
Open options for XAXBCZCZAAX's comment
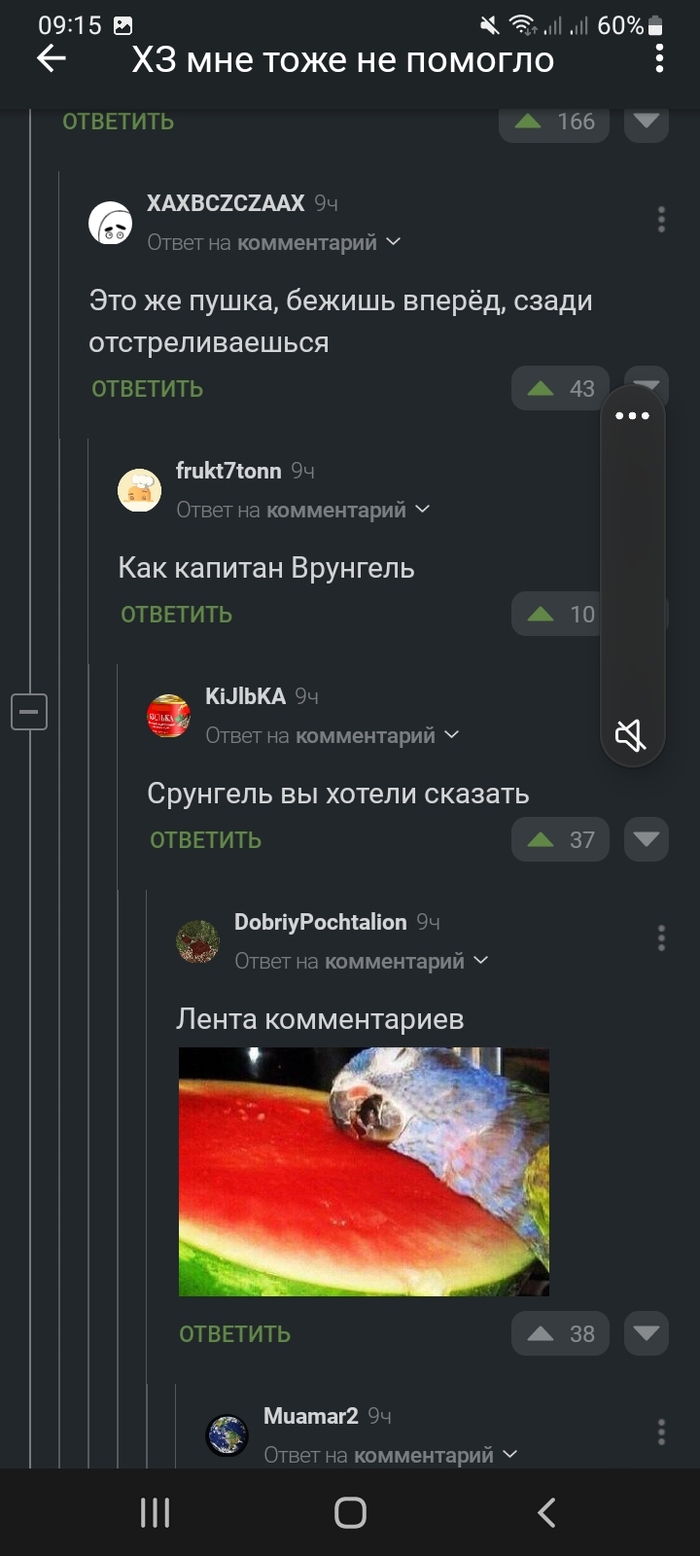point(661,219)
